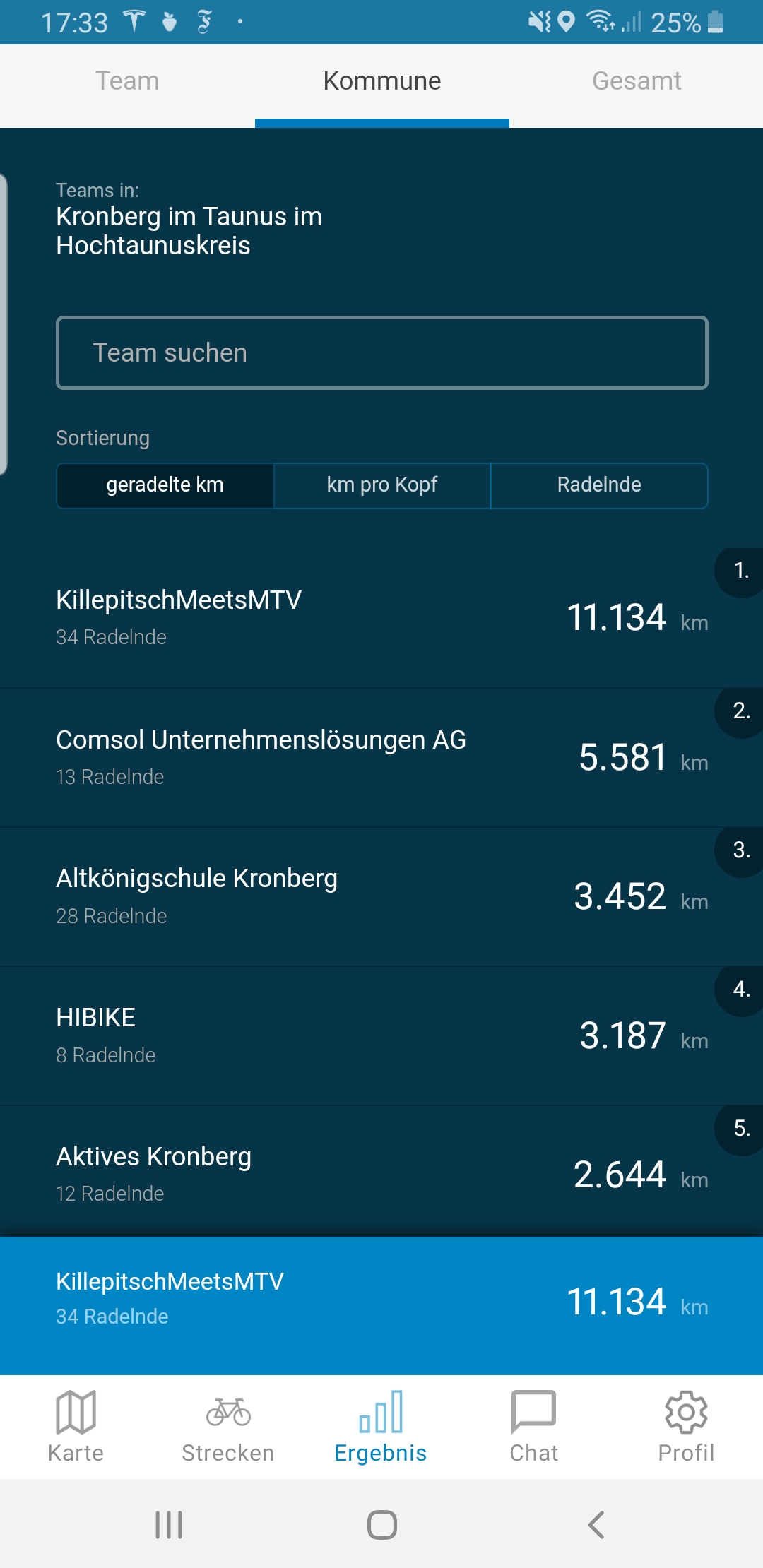Select the Kommune tab
The width and height of the screenshot is (763, 1568).
tap(382, 81)
